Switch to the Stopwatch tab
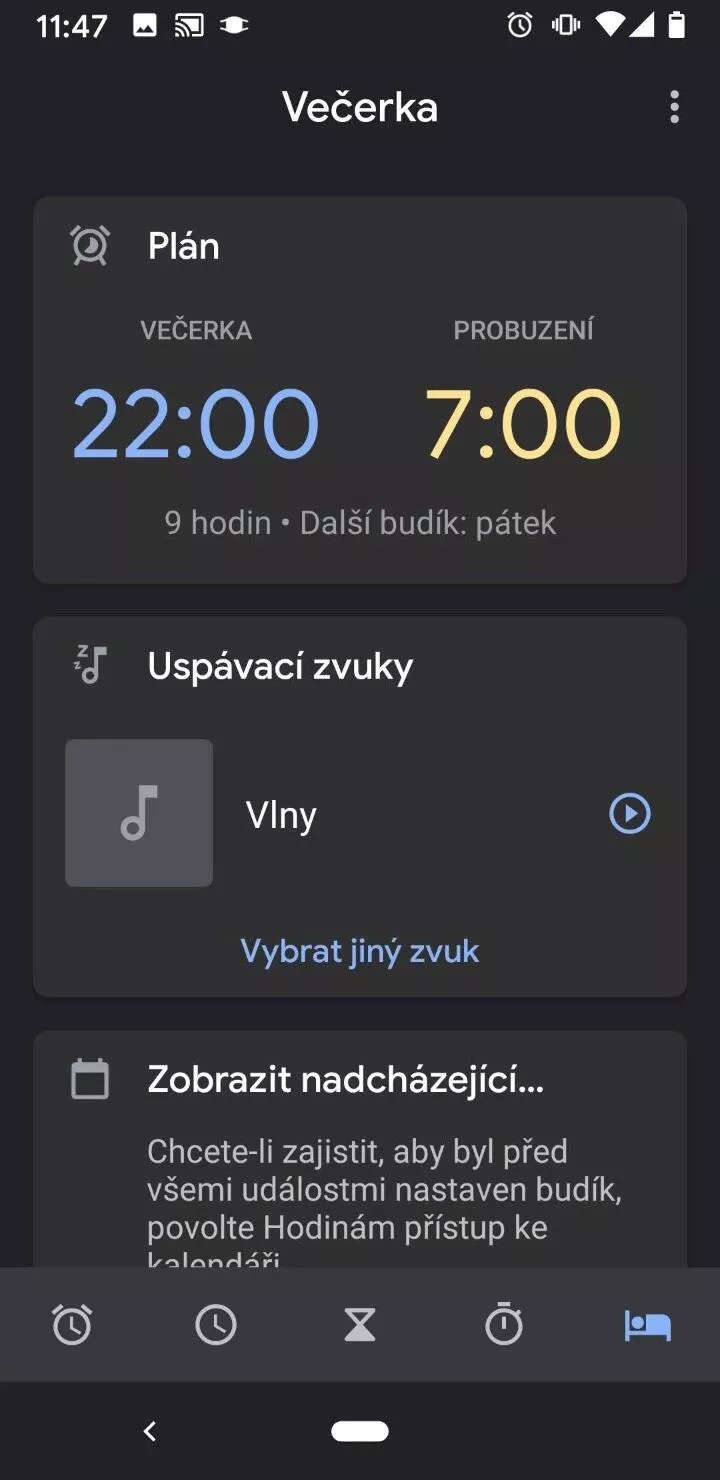The image size is (720, 1480). click(x=504, y=1325)
